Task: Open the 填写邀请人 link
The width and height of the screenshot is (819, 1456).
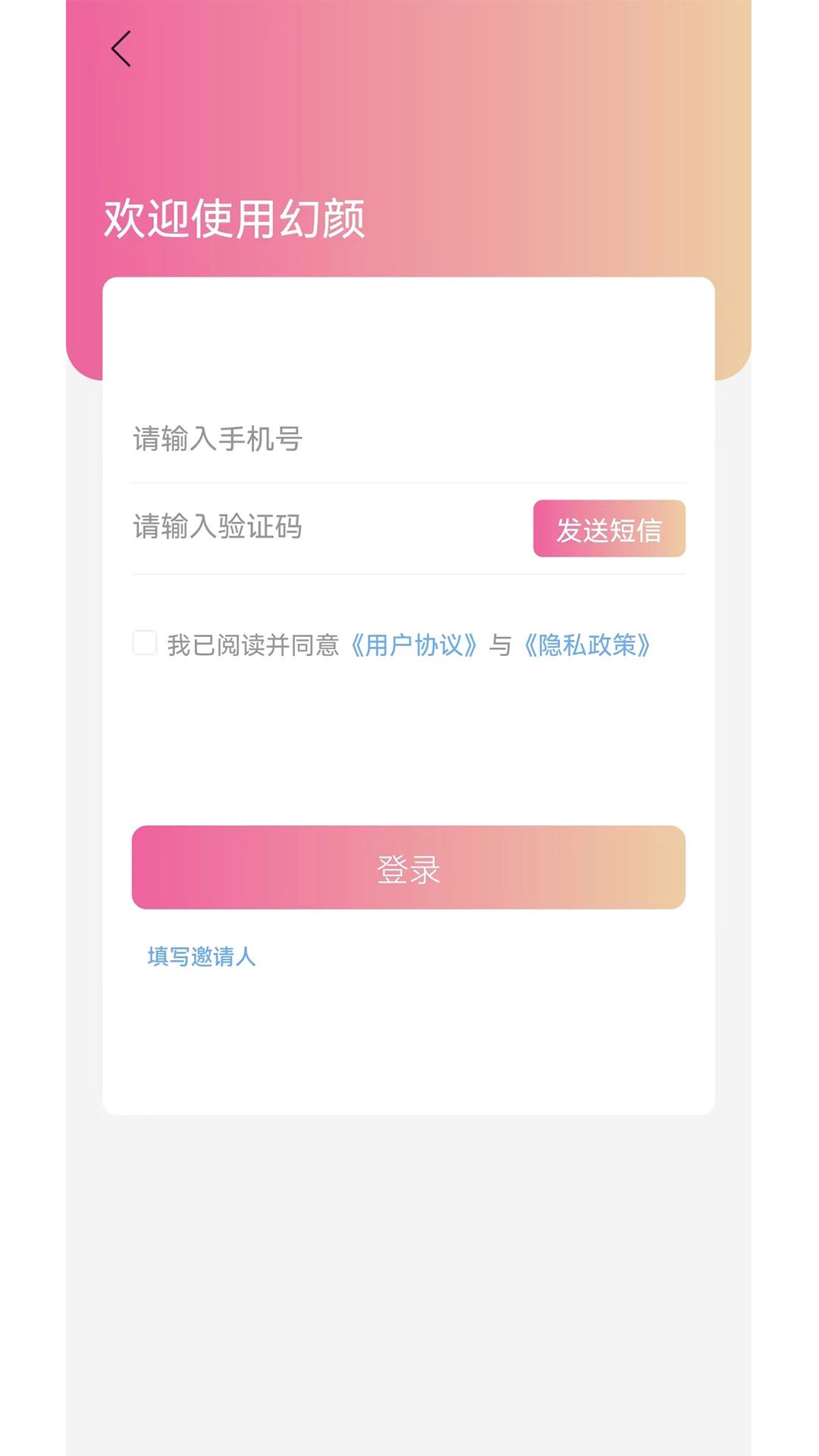Action: 202,956
